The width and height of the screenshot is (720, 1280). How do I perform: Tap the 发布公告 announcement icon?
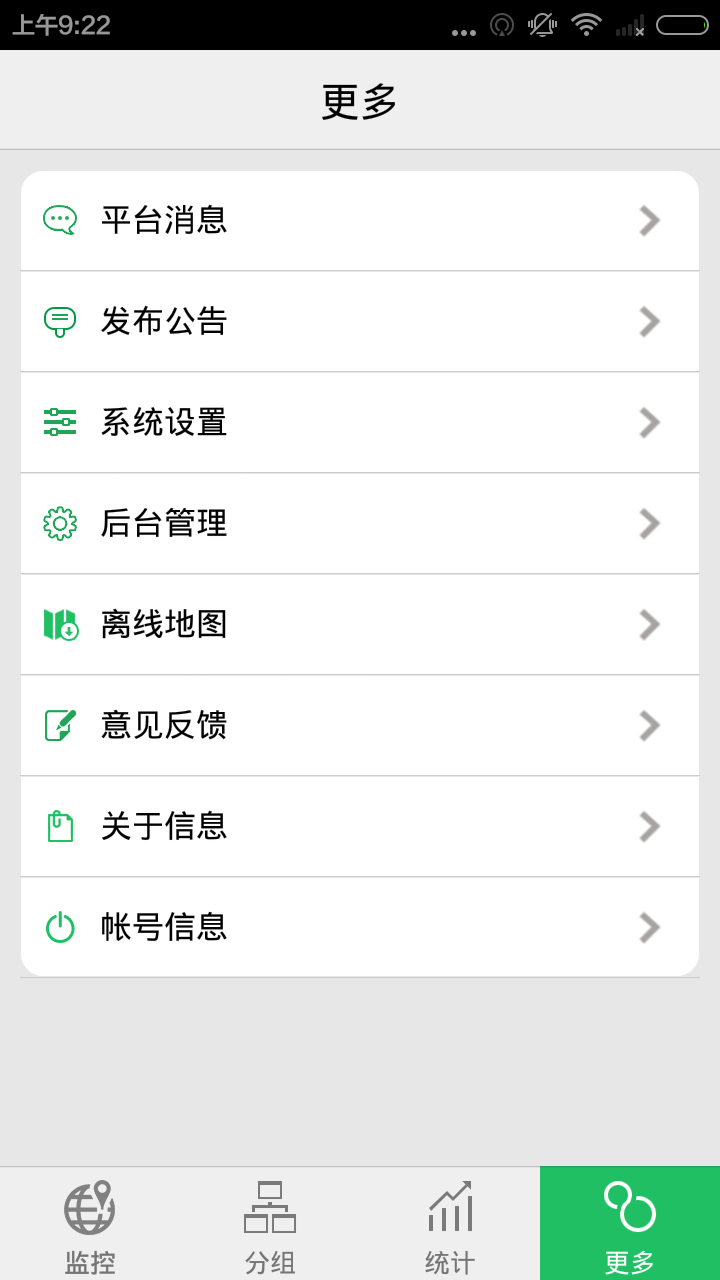coord(60,321)
